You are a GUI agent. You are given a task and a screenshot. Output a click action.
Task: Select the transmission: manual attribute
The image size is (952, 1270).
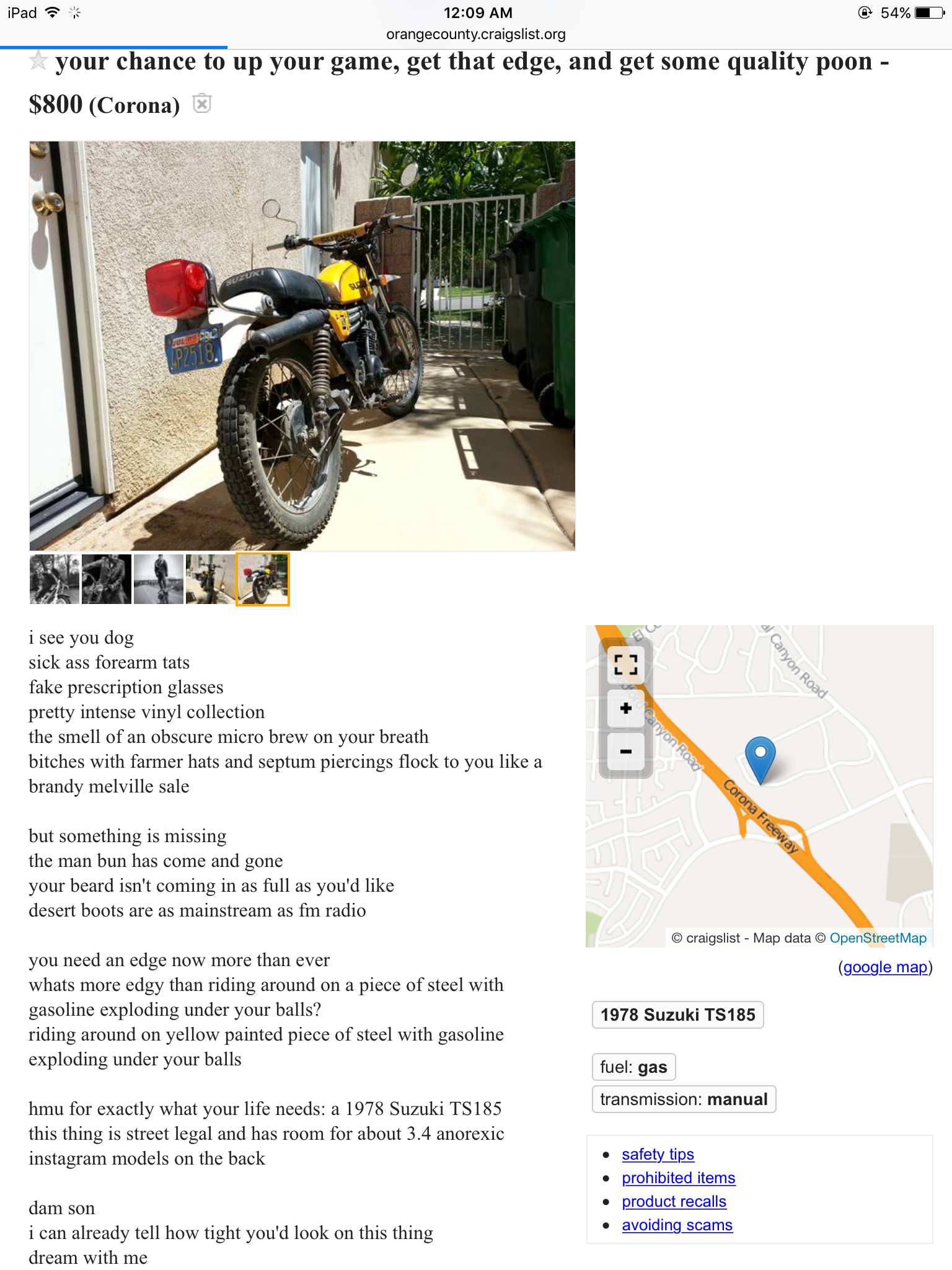(x=683, y=1099)
